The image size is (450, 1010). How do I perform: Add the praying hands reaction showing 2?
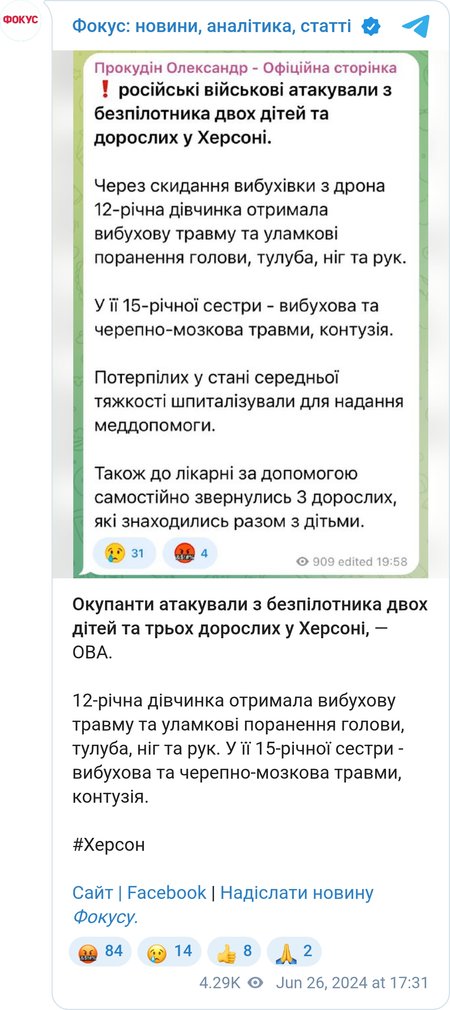[294, 952]
